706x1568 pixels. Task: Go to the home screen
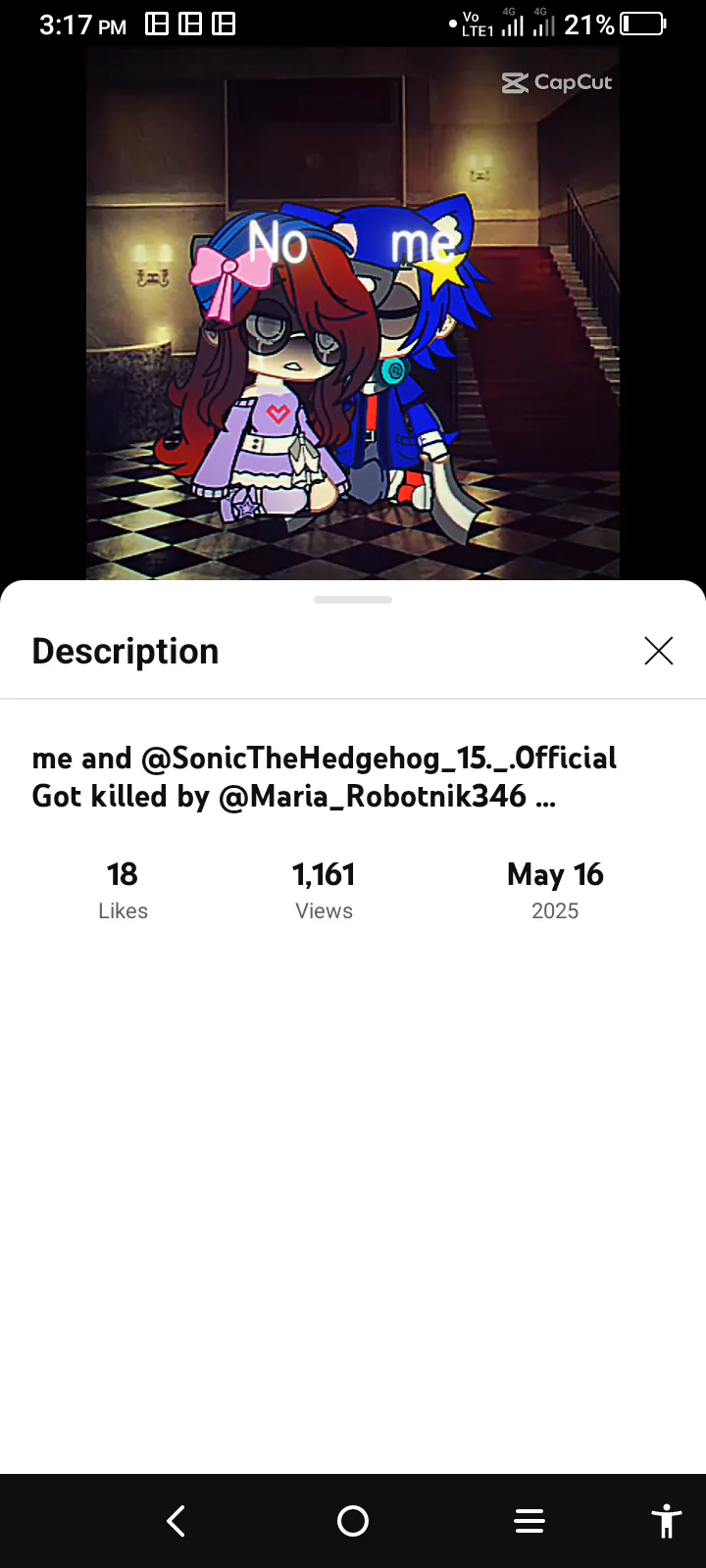(x=353, y=1521)
